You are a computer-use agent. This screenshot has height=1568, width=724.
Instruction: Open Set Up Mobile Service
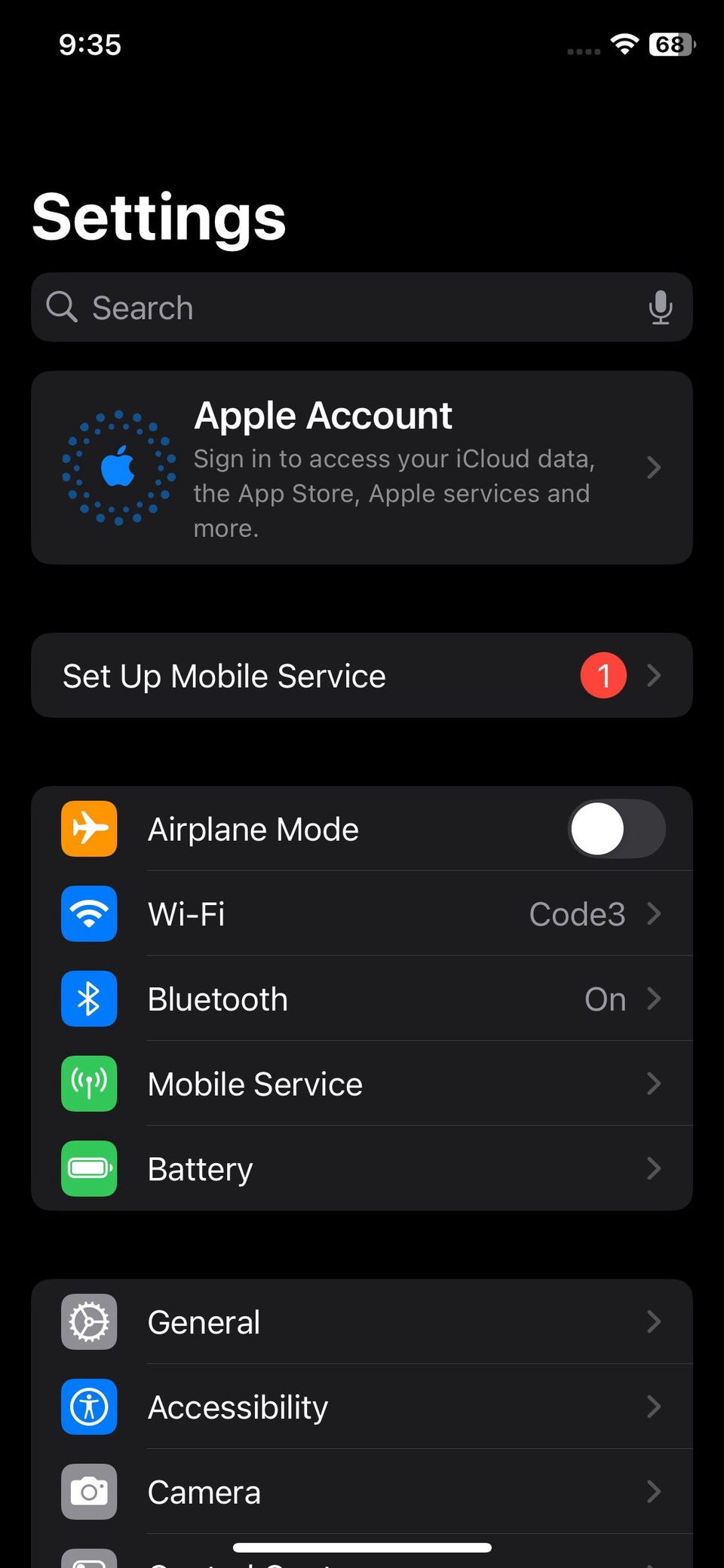coord(362,675)
